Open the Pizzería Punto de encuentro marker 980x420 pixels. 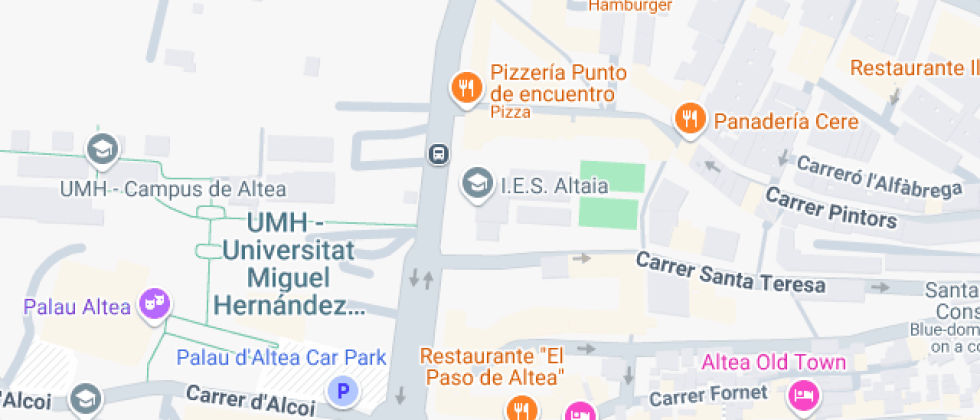(465, 88)
